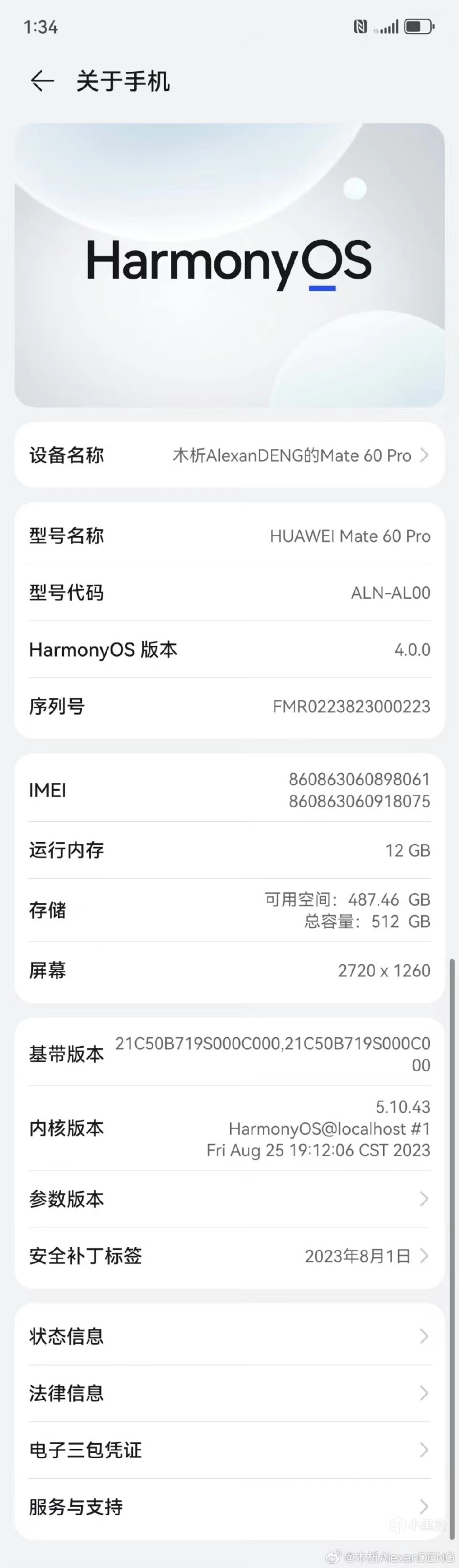Image resolution: width=459 pixels, height=1568 pixels.
Task: Open 电子三包凭证
Action: (x=229, y=1450)
